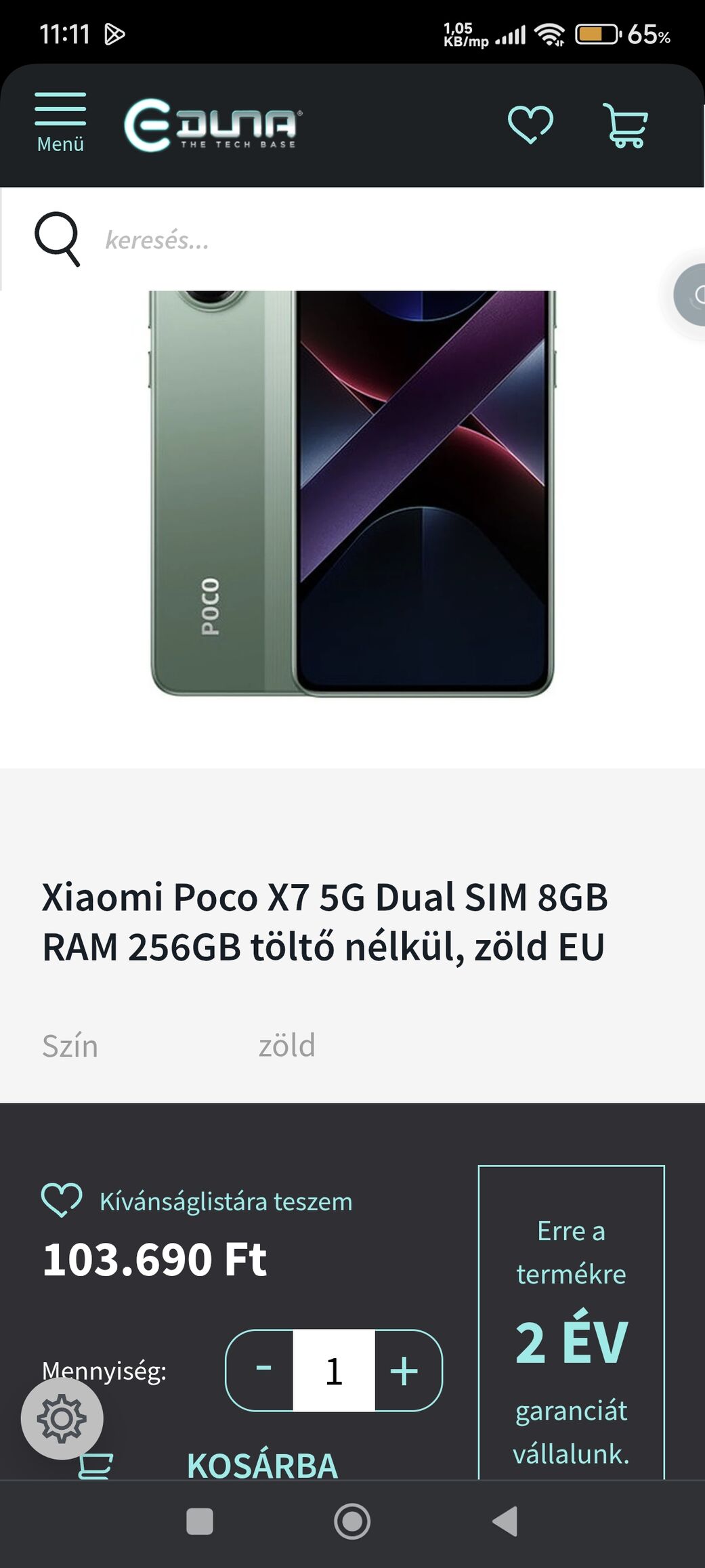Screen dimensions: 705x1568
Task: Add product with KOSÁRBA button
Action: [262, 1465]
